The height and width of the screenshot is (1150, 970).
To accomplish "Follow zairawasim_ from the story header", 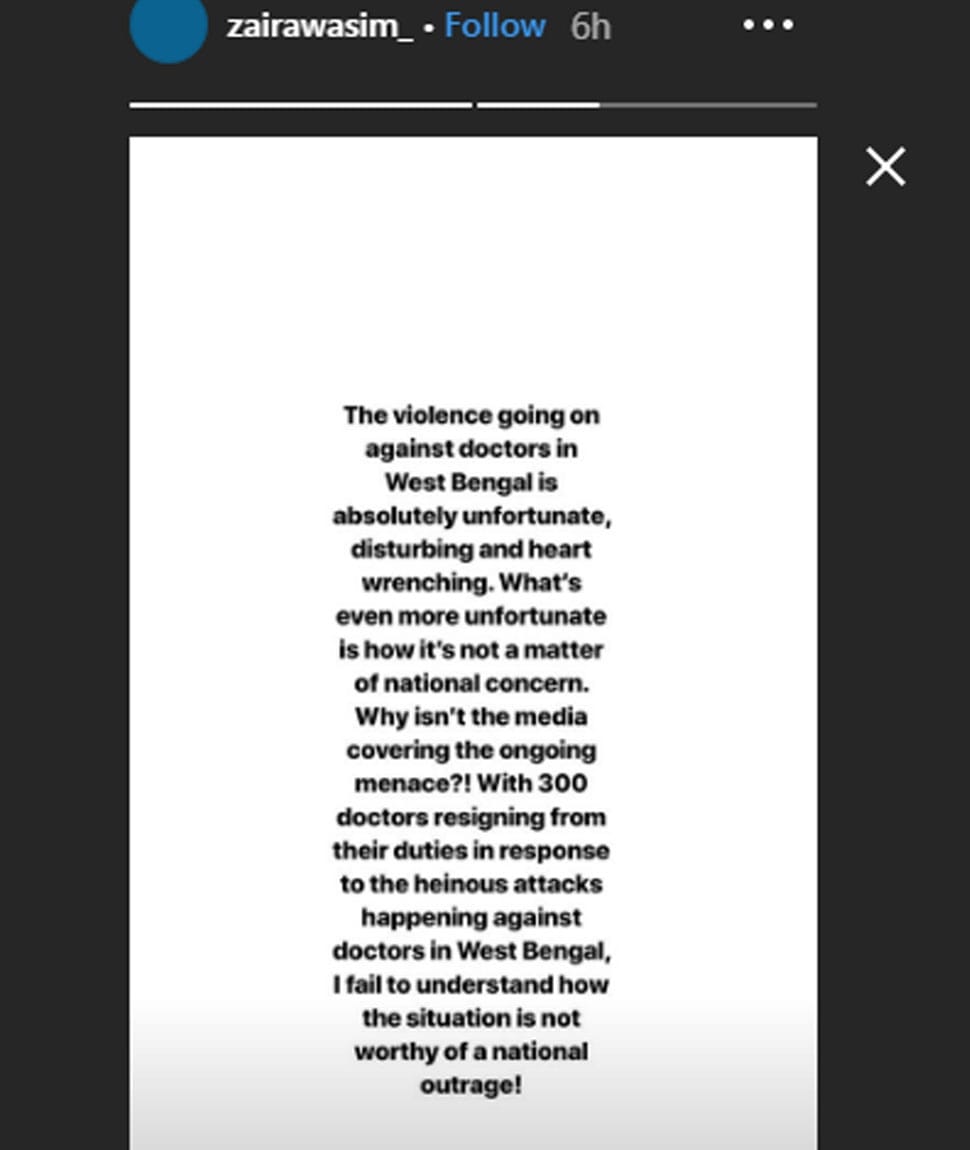I will (495, 26).
